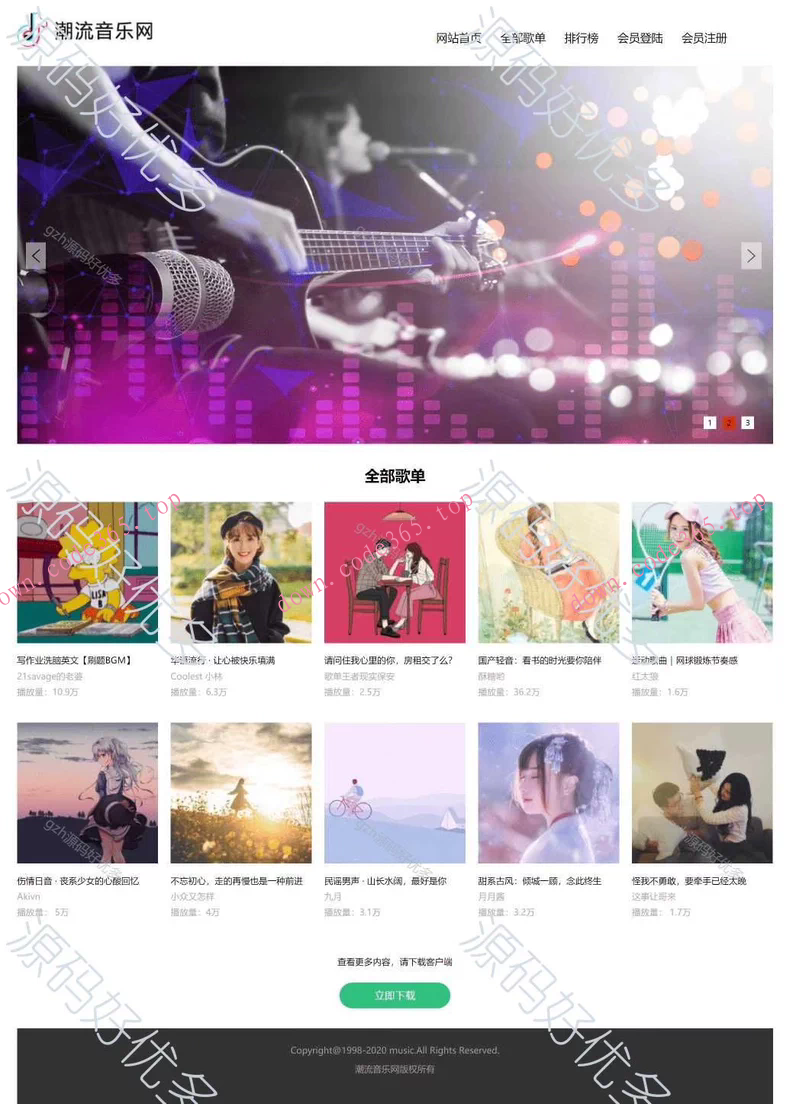Image resolution: width=790 pixels, height=1104 pixels.
Task: Switch to carousel slide 3 via its indicator
Action: coord(746,422)
